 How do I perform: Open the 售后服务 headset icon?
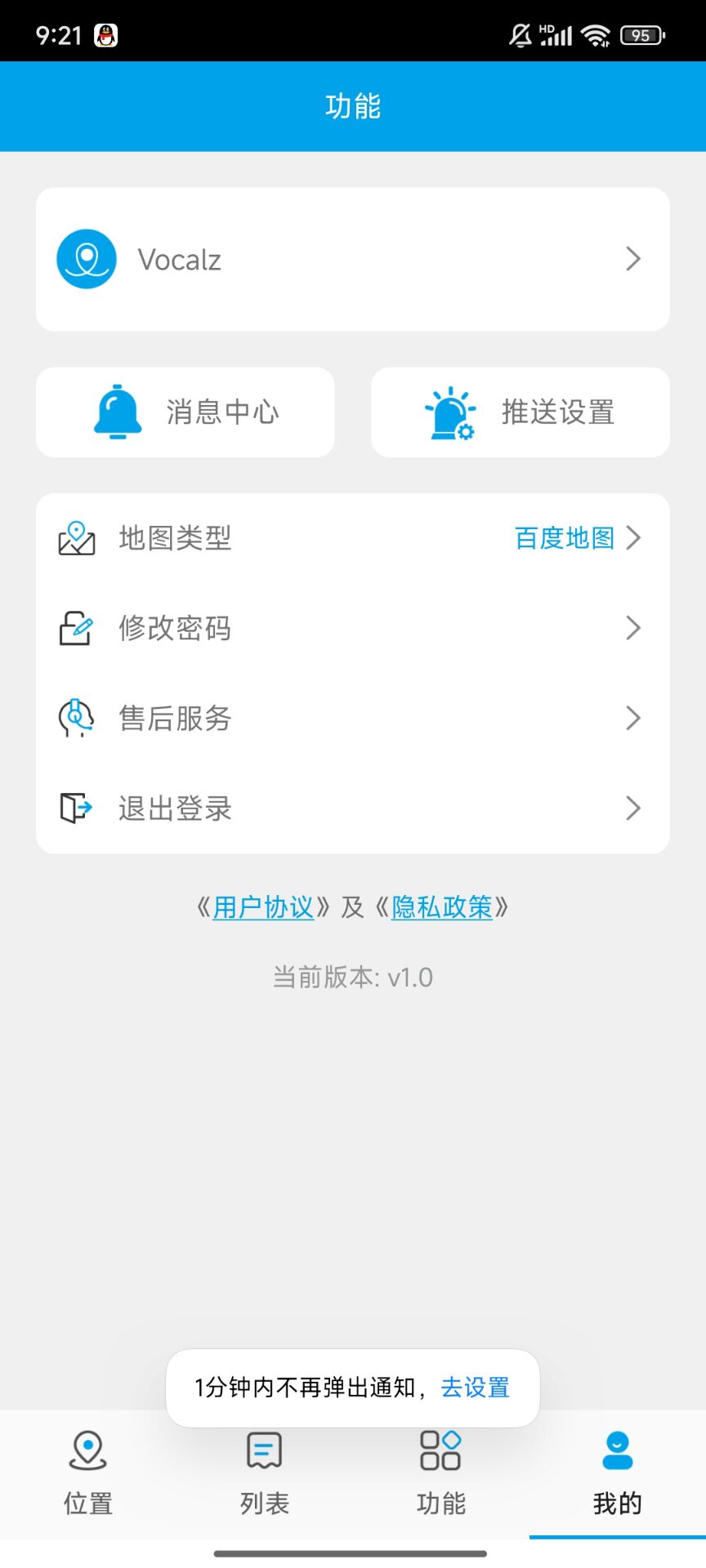[x=76, y=718]
